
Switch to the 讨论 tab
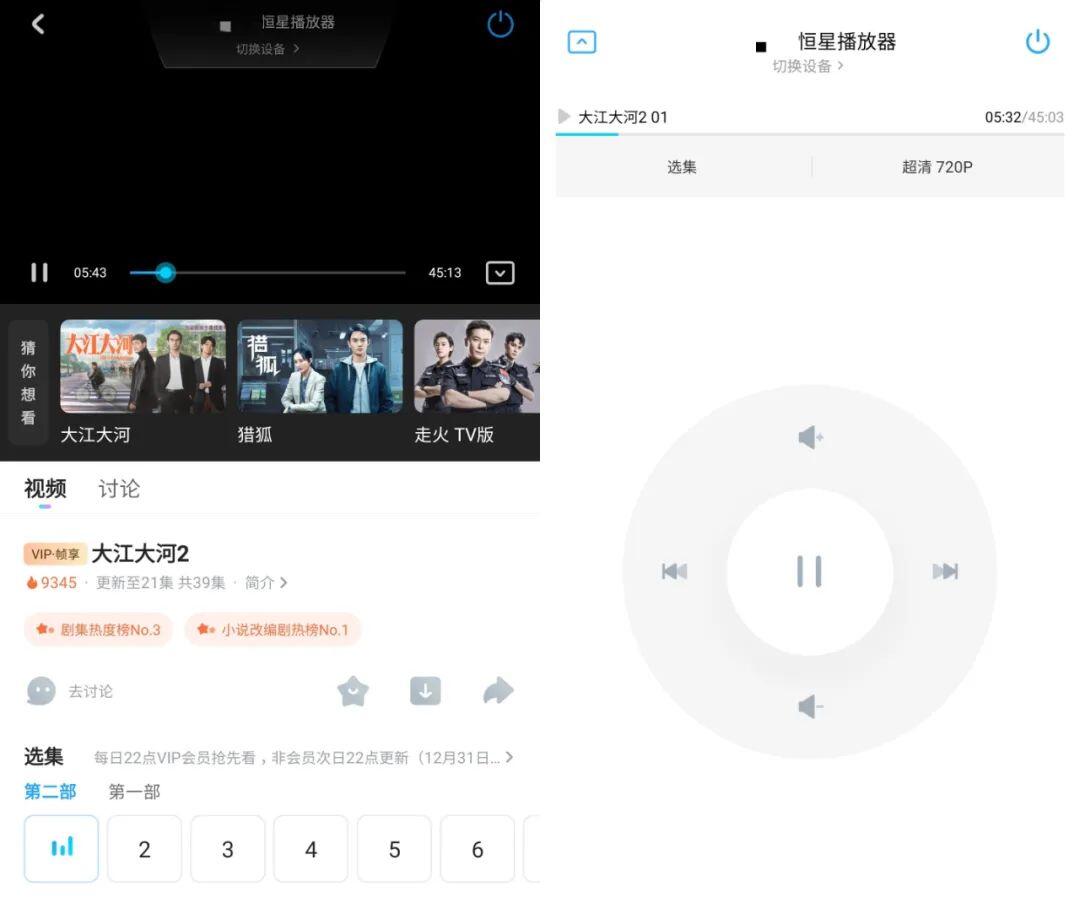119,488
